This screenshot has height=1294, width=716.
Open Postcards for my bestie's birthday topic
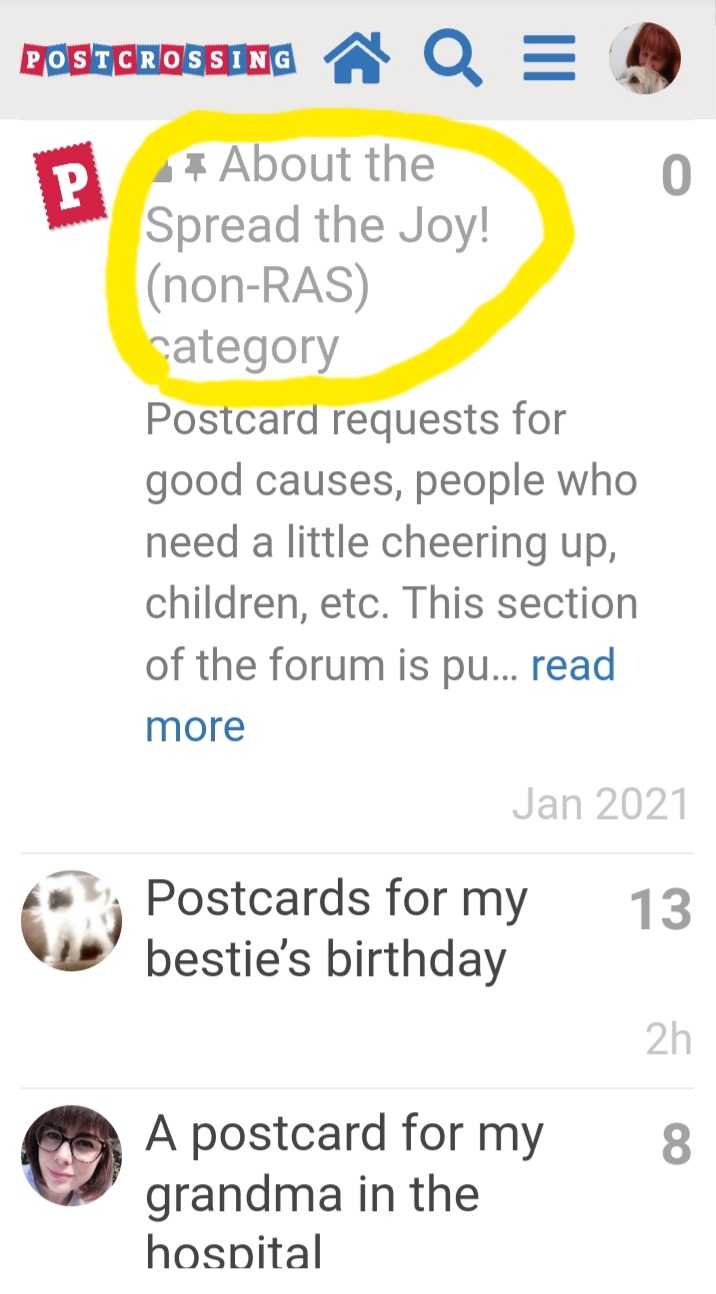336,929
